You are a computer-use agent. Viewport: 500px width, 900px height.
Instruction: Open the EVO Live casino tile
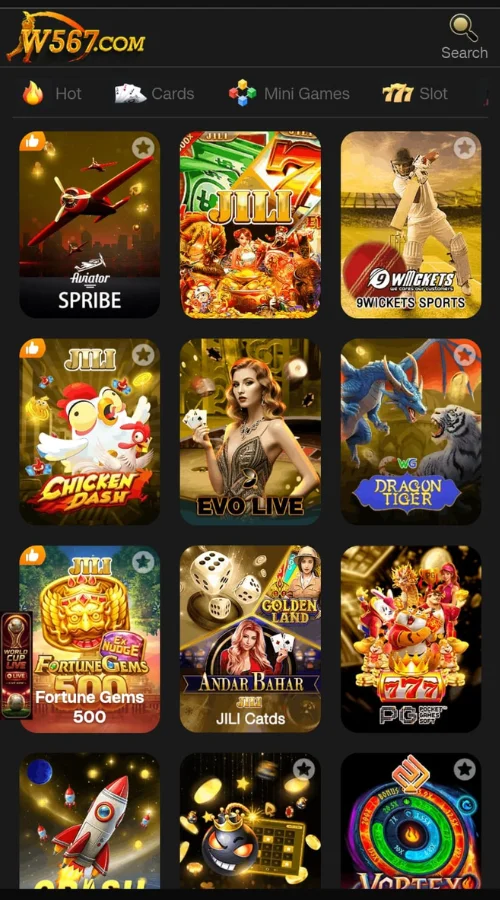(250, 432)
